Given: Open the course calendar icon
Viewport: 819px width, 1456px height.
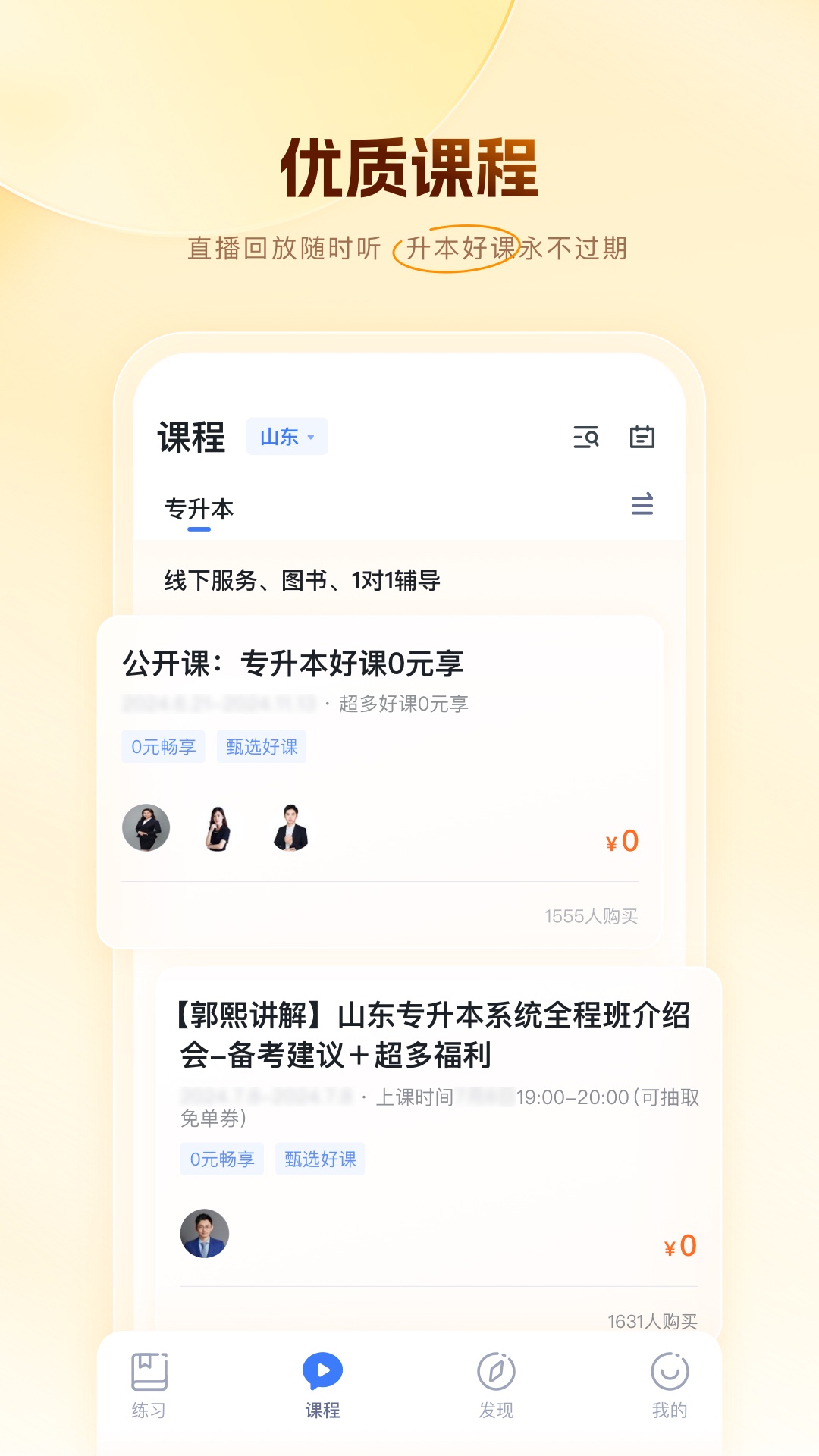Looking at the screenshot, I should [643, 438].
